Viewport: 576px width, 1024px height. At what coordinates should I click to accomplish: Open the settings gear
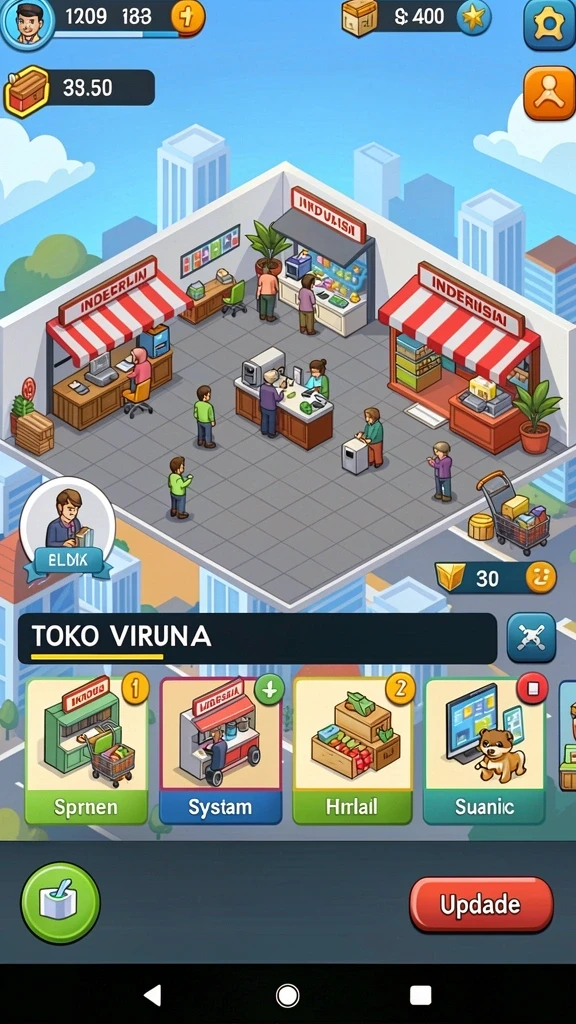pyautogui.click(x=549, y=25)
